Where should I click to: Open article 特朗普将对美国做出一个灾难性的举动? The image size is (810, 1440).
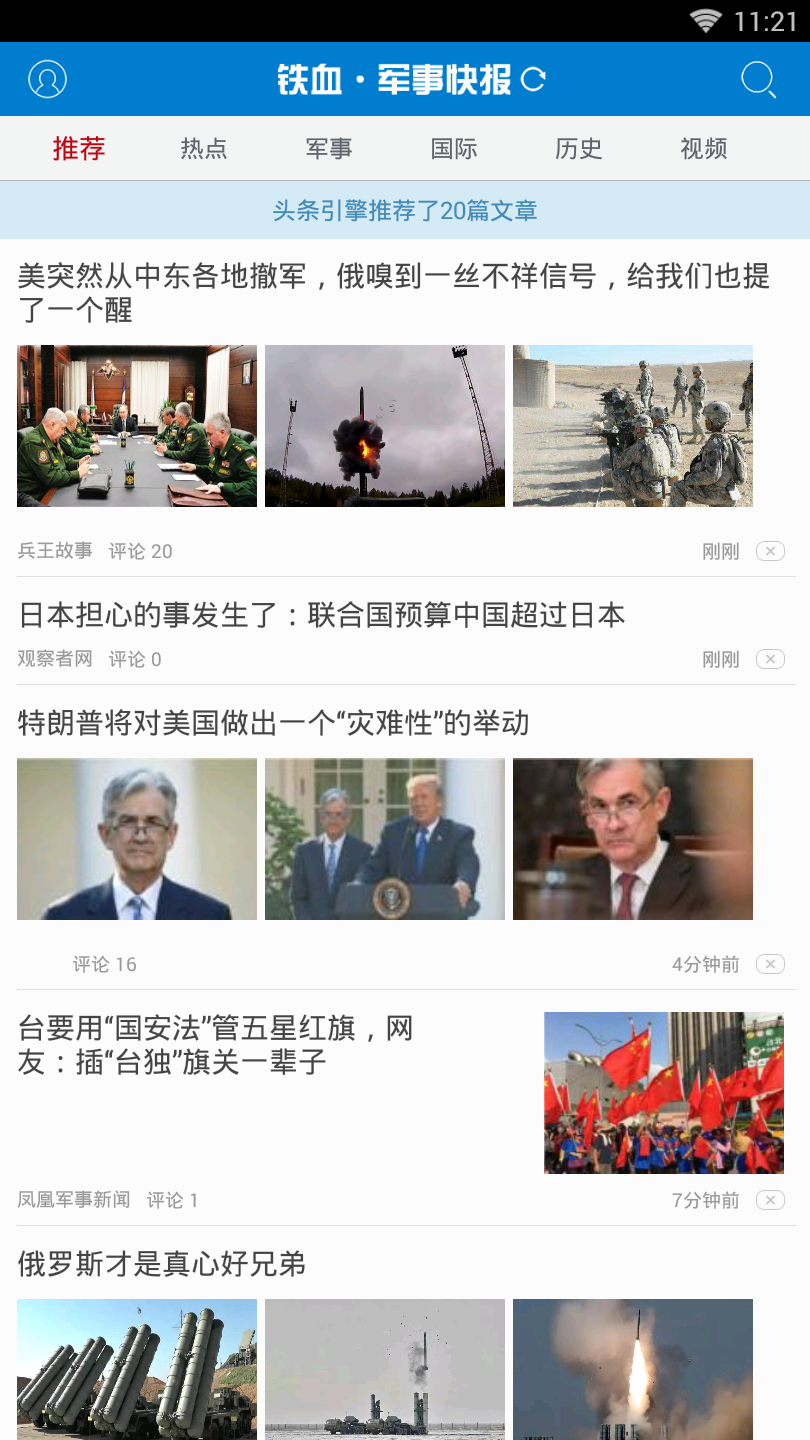click(274, 722)
